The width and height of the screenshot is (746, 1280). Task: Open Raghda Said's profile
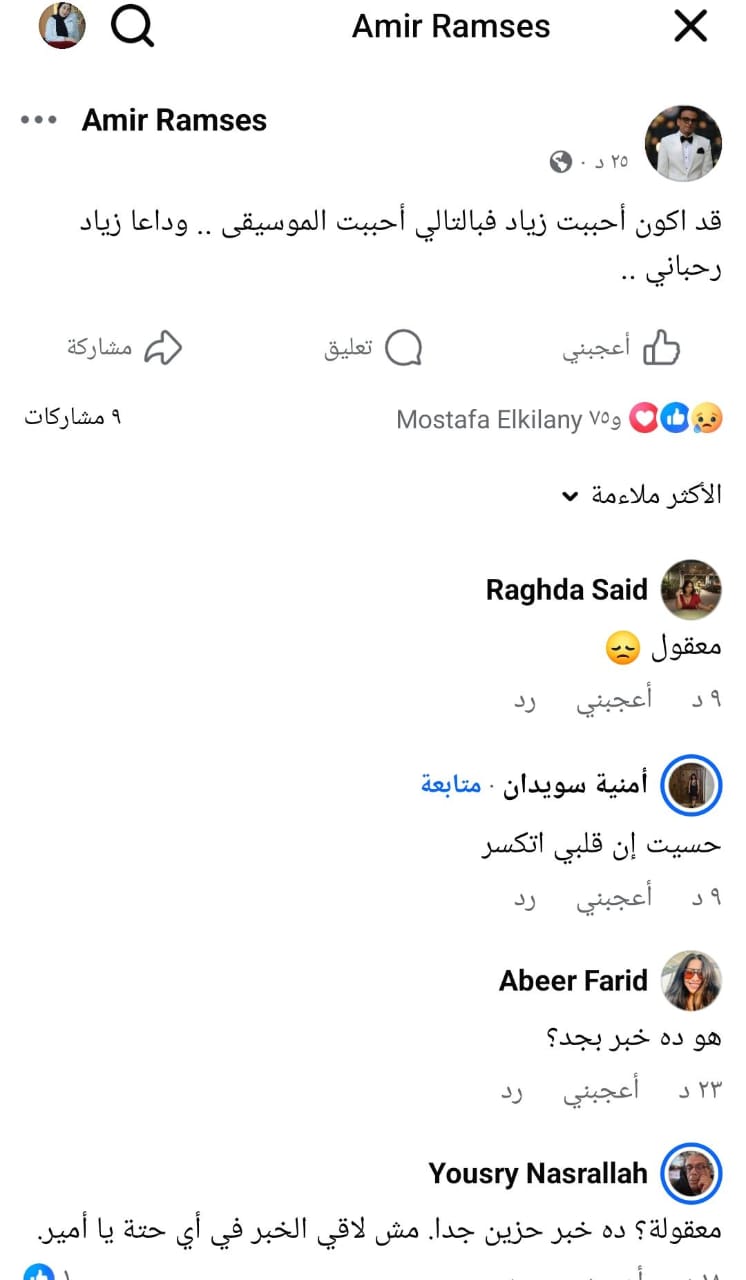coord(566,590)
